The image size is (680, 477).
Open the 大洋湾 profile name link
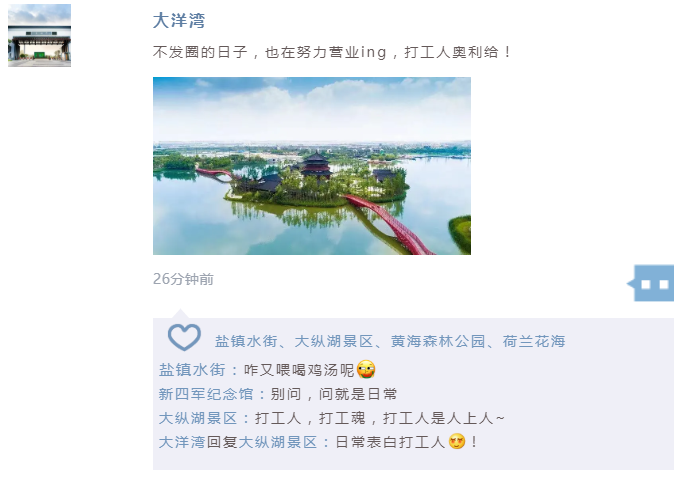(179, 21)
